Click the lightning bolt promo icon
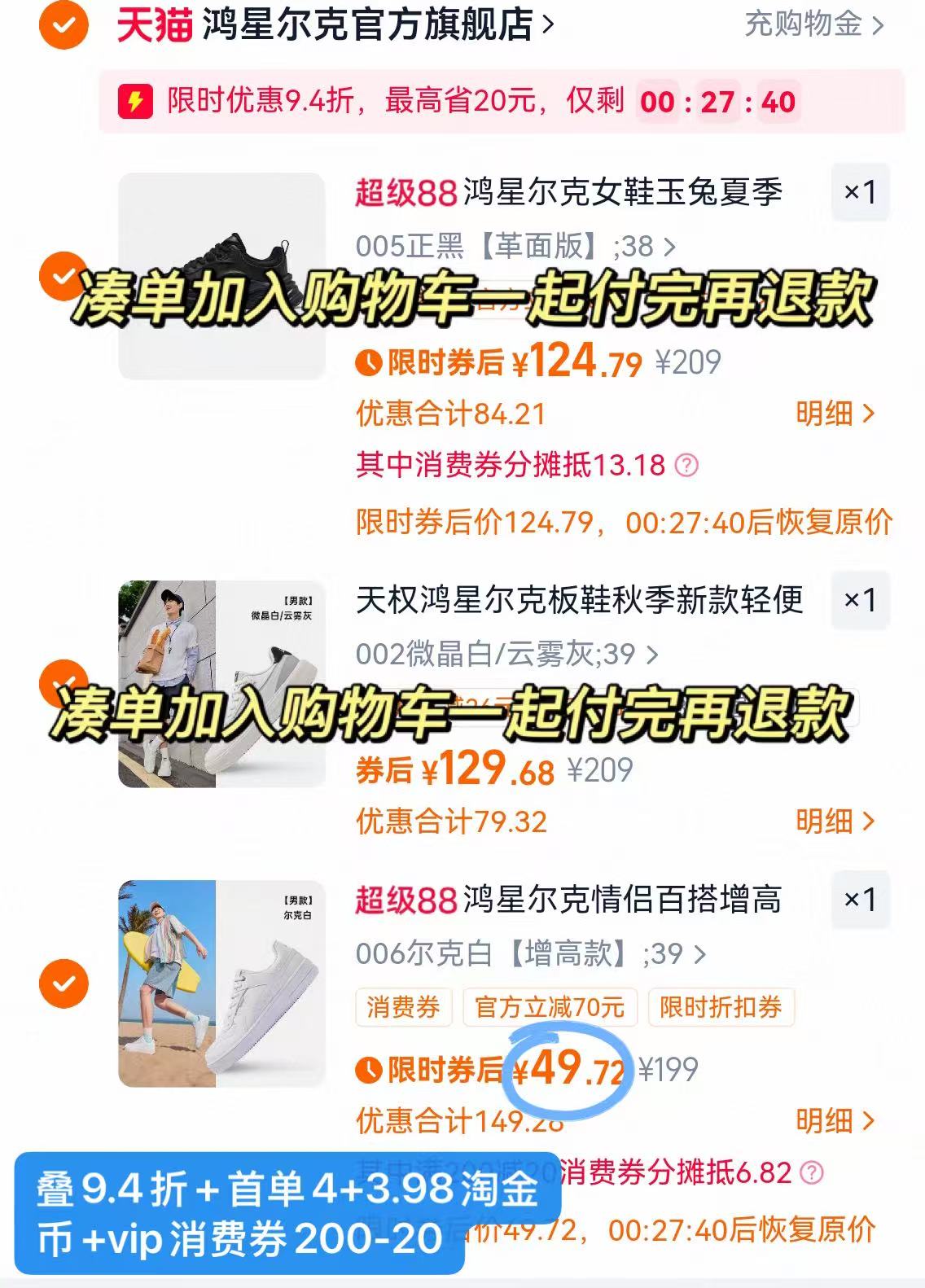This screenshot has height=1288, width=925. pos(136,103)
